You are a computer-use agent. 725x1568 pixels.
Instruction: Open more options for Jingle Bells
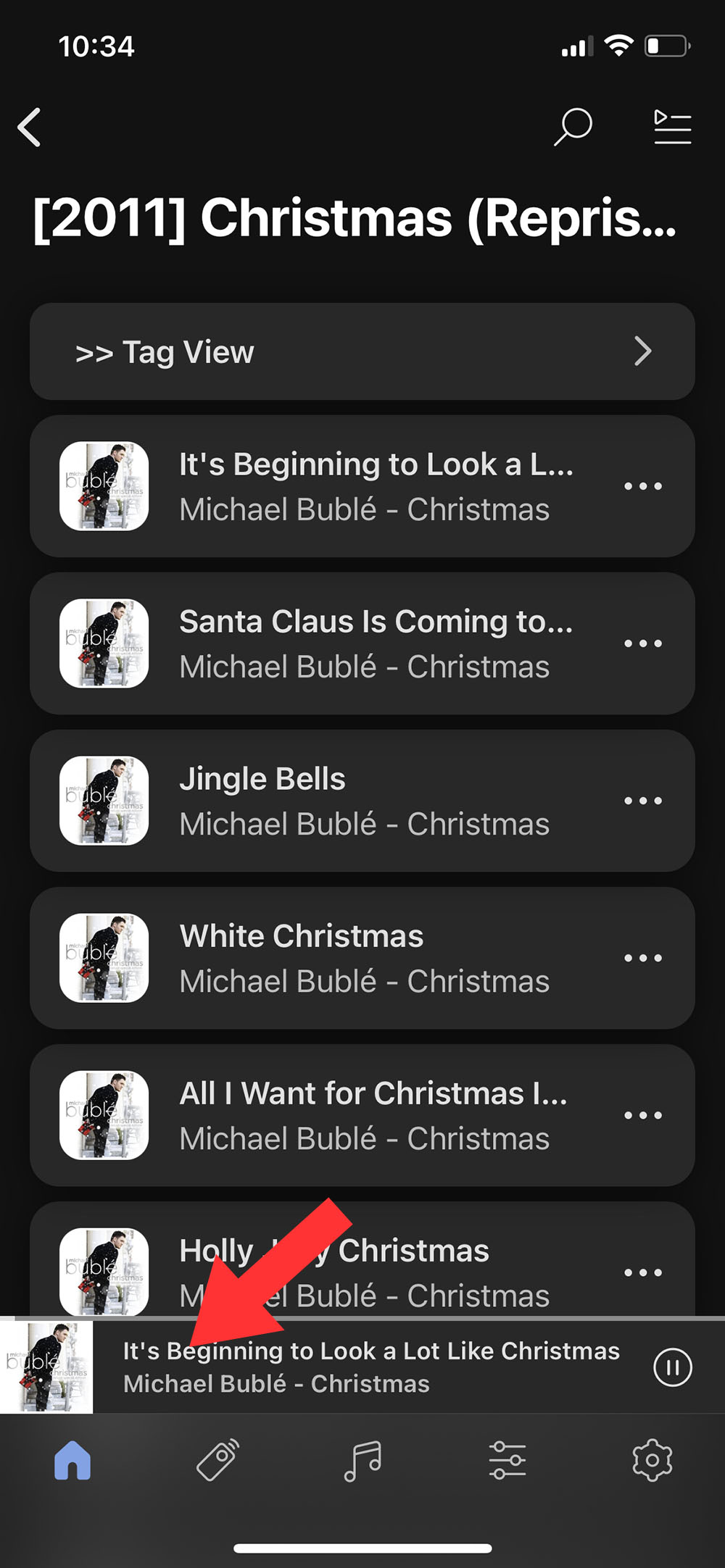[x=643, y=801]
